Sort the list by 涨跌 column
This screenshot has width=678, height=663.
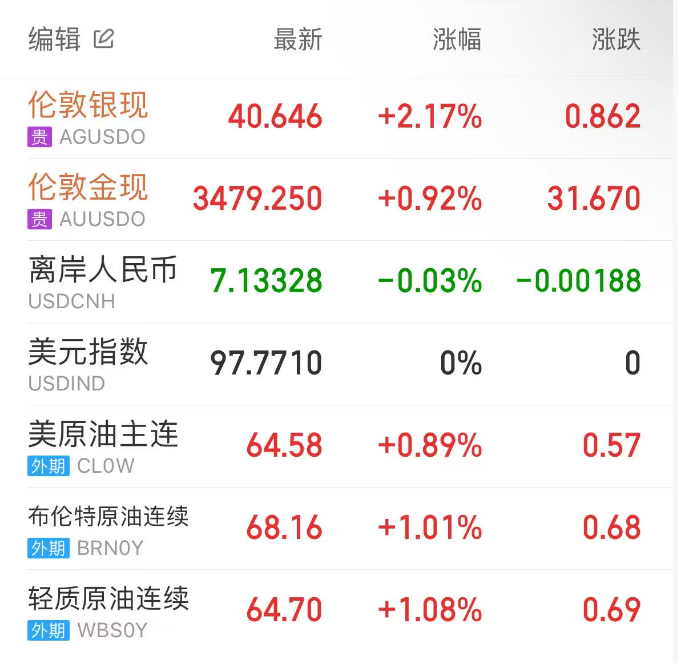click(616, 39)
